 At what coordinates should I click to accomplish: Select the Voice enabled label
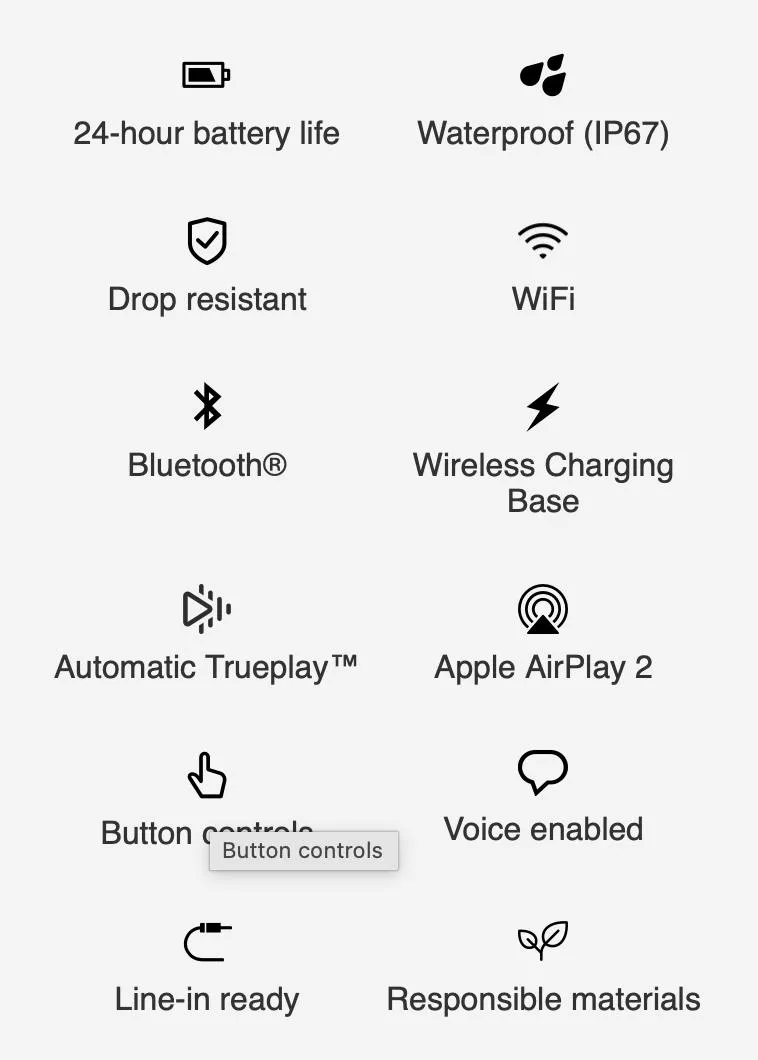tap(543, 829)
